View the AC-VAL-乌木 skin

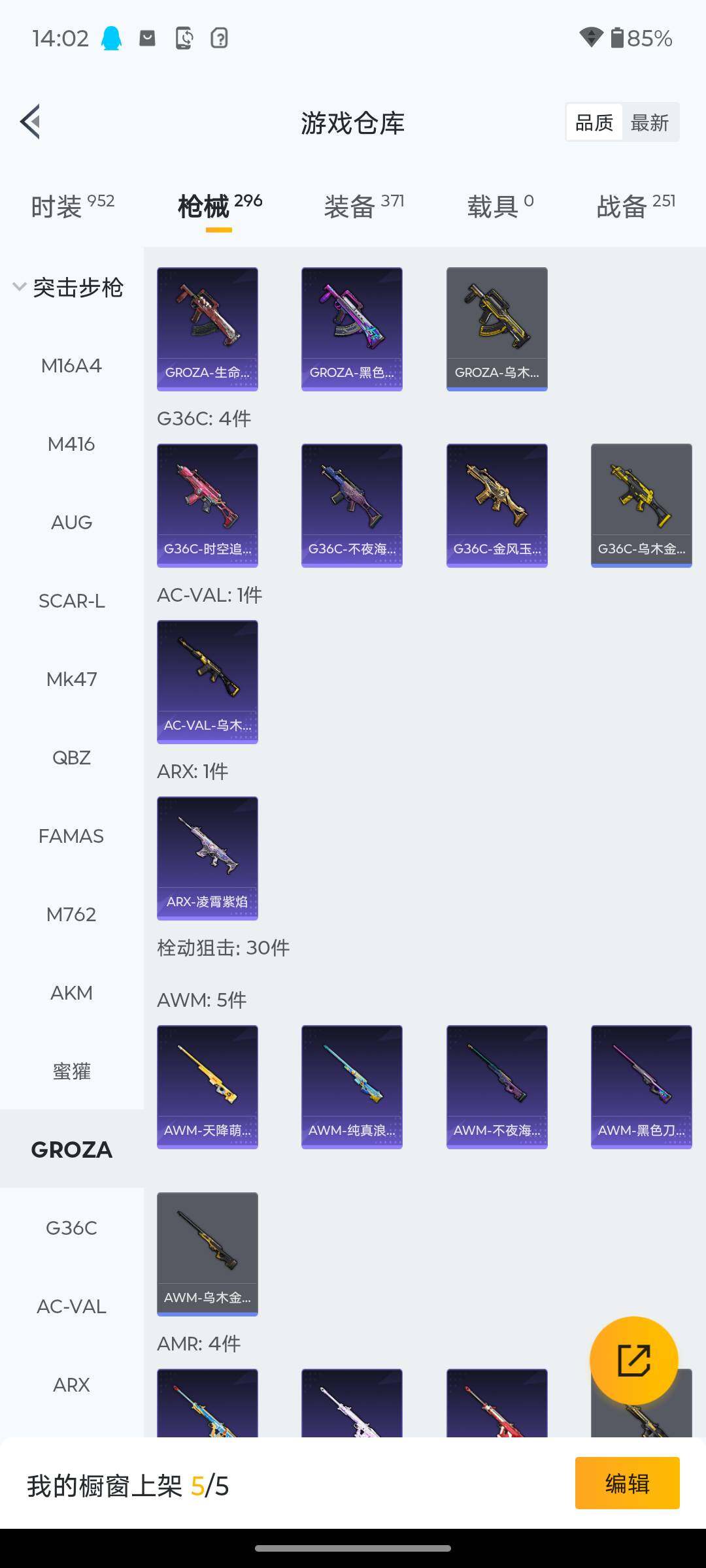(x=207, y=681)
